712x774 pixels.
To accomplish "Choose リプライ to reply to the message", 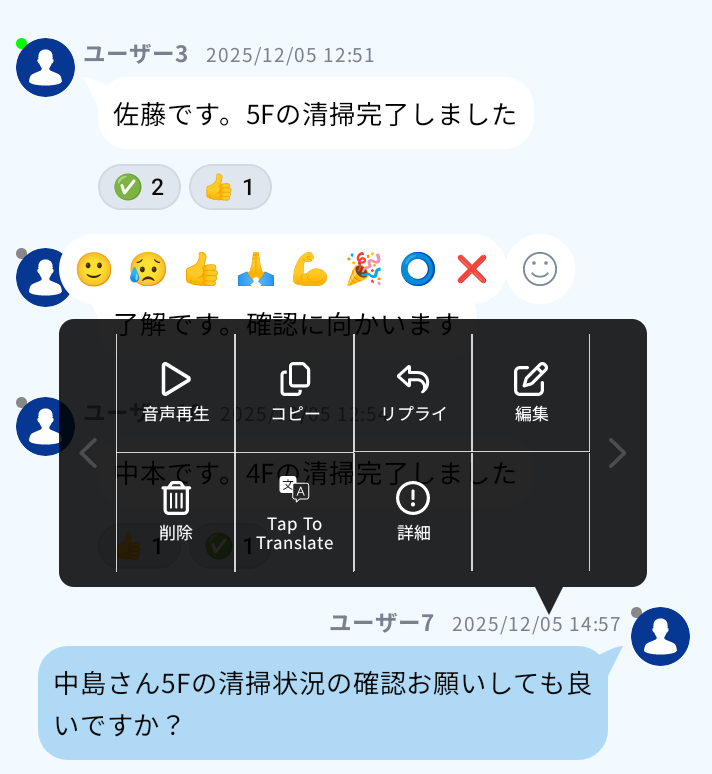I will coord(413,392).
